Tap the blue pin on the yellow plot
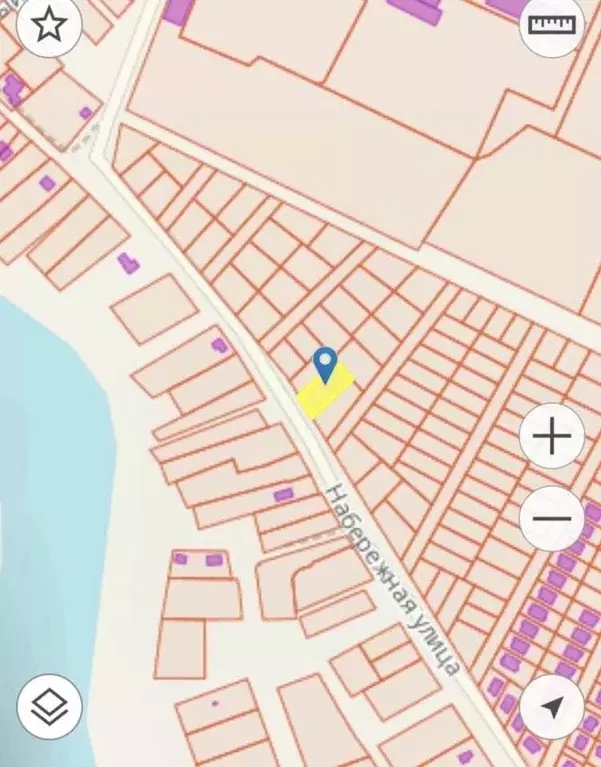601x767 pixels. coord(325,363)
